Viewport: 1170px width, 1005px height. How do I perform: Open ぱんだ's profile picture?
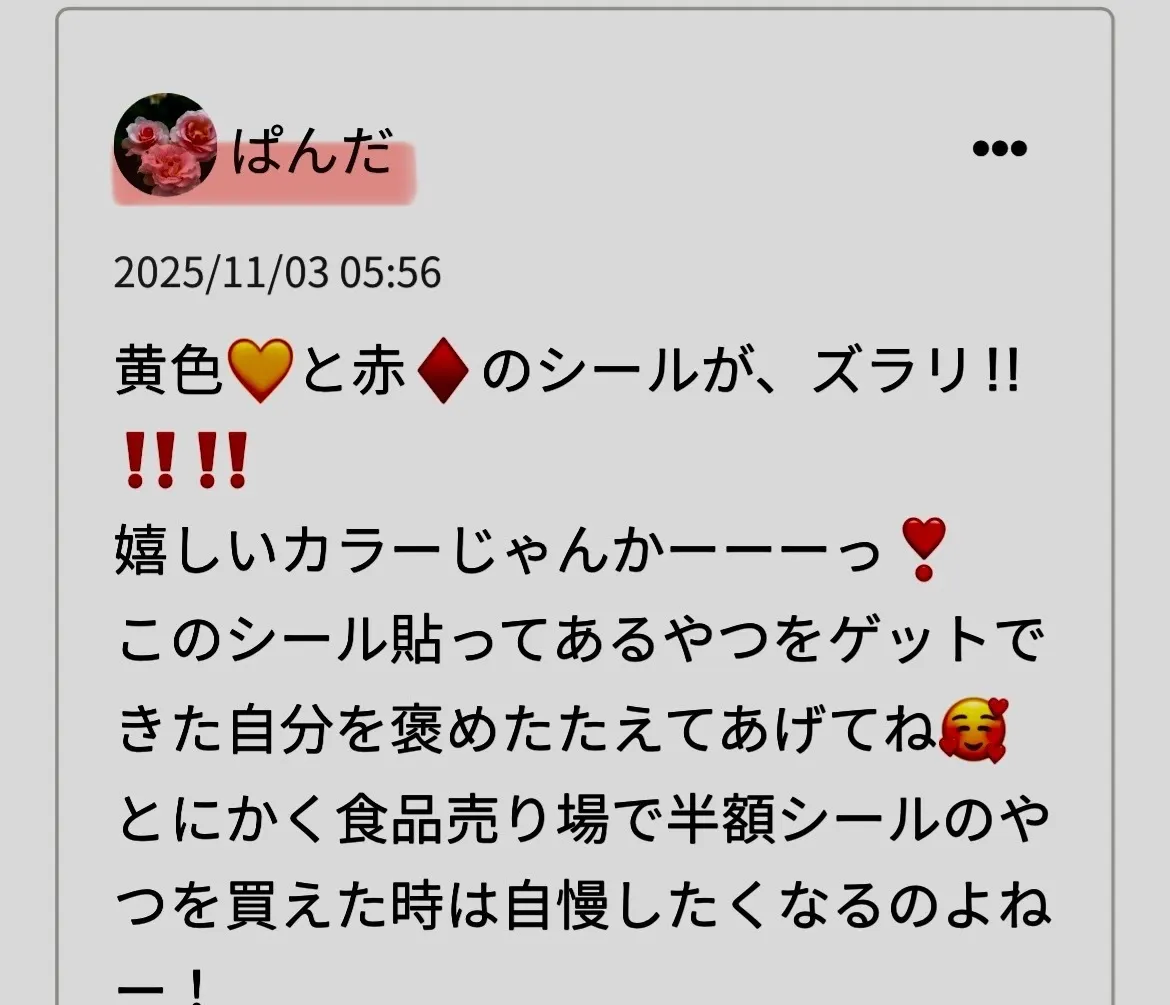(165, 145)
